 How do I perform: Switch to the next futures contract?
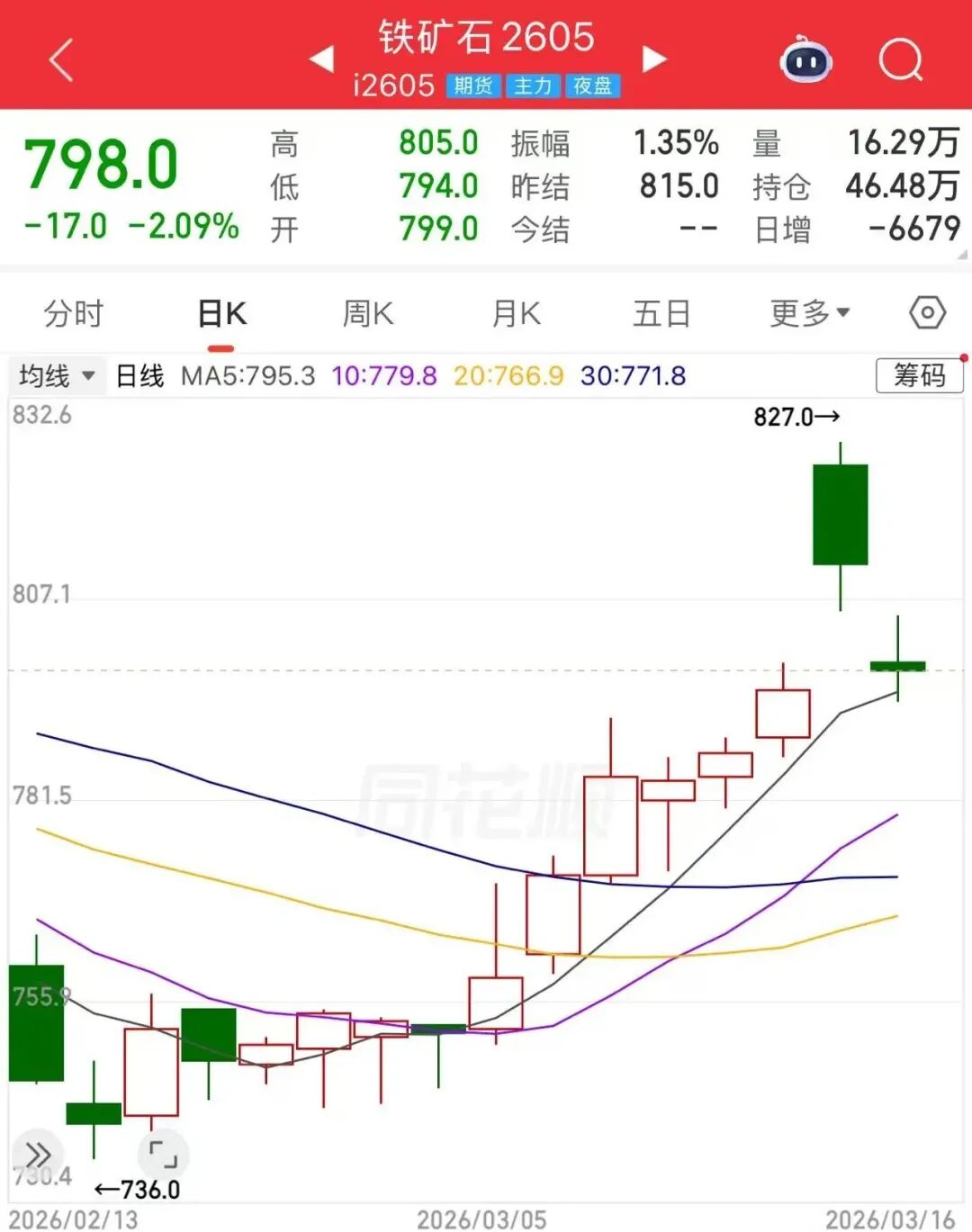coord(654,59)
